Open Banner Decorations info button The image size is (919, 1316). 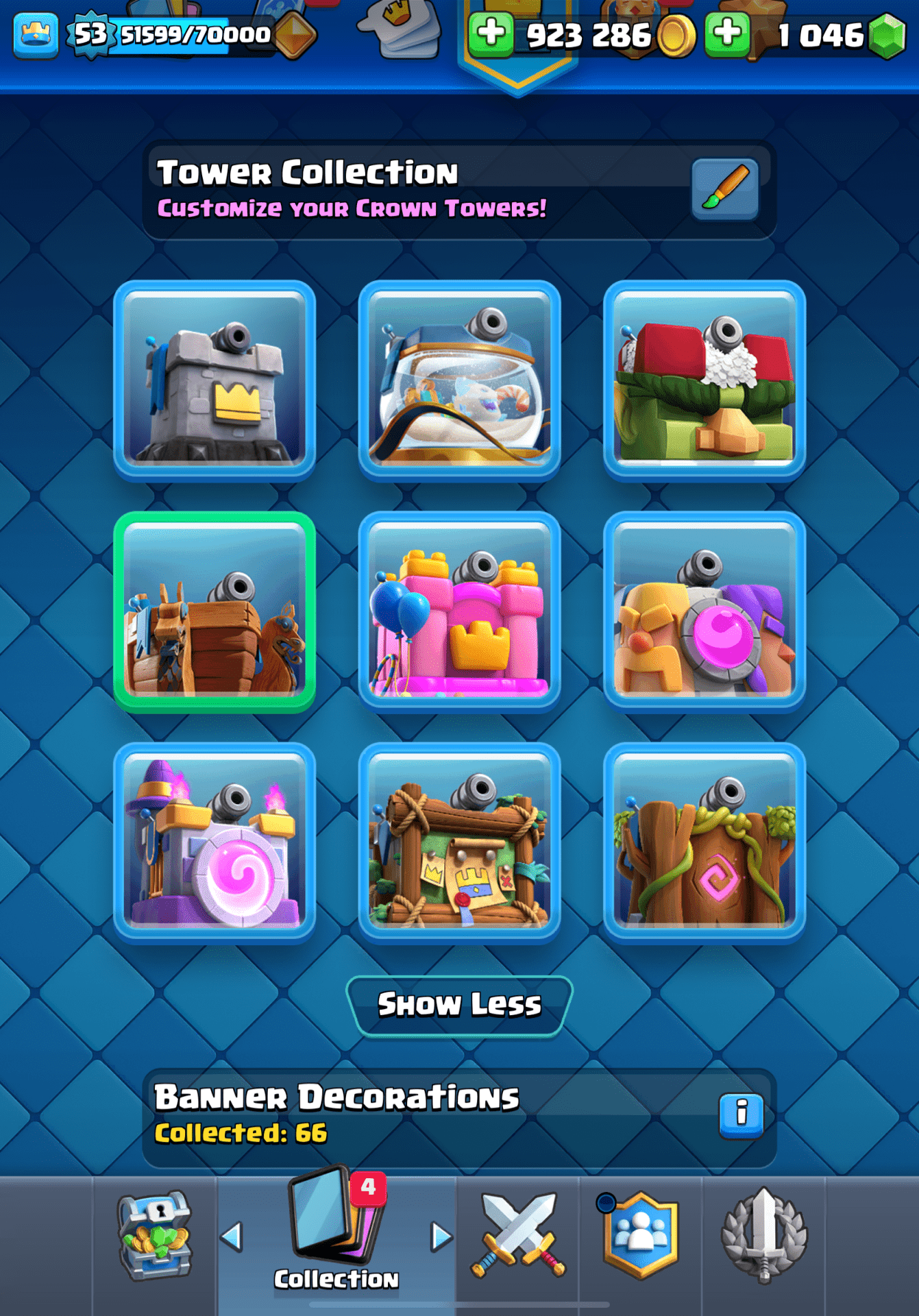coord(741,1114)
